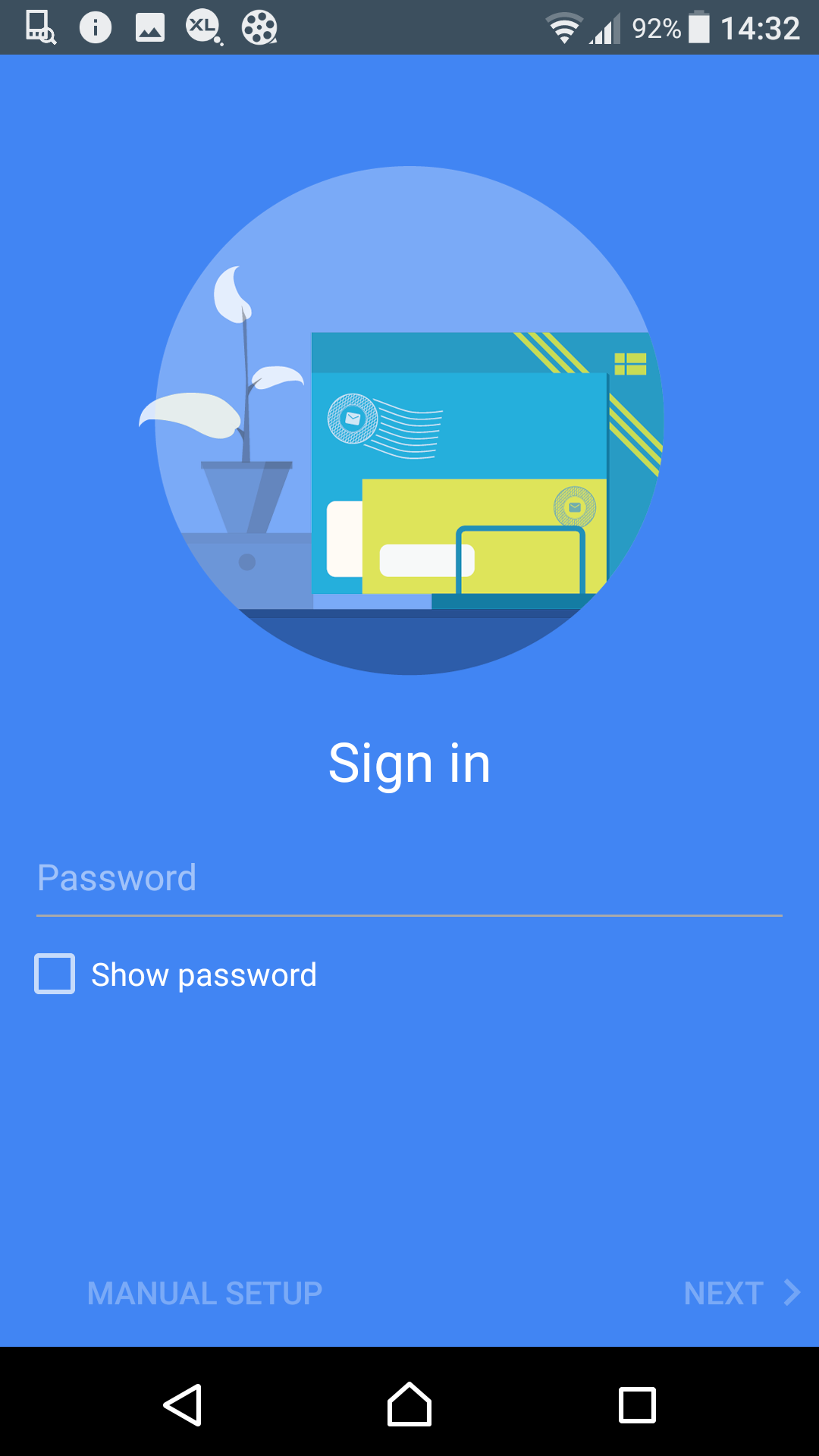Viewport: 819px width, 1456px height.
Task: Continue with the Next button
Action: [x=742, y=1293]
